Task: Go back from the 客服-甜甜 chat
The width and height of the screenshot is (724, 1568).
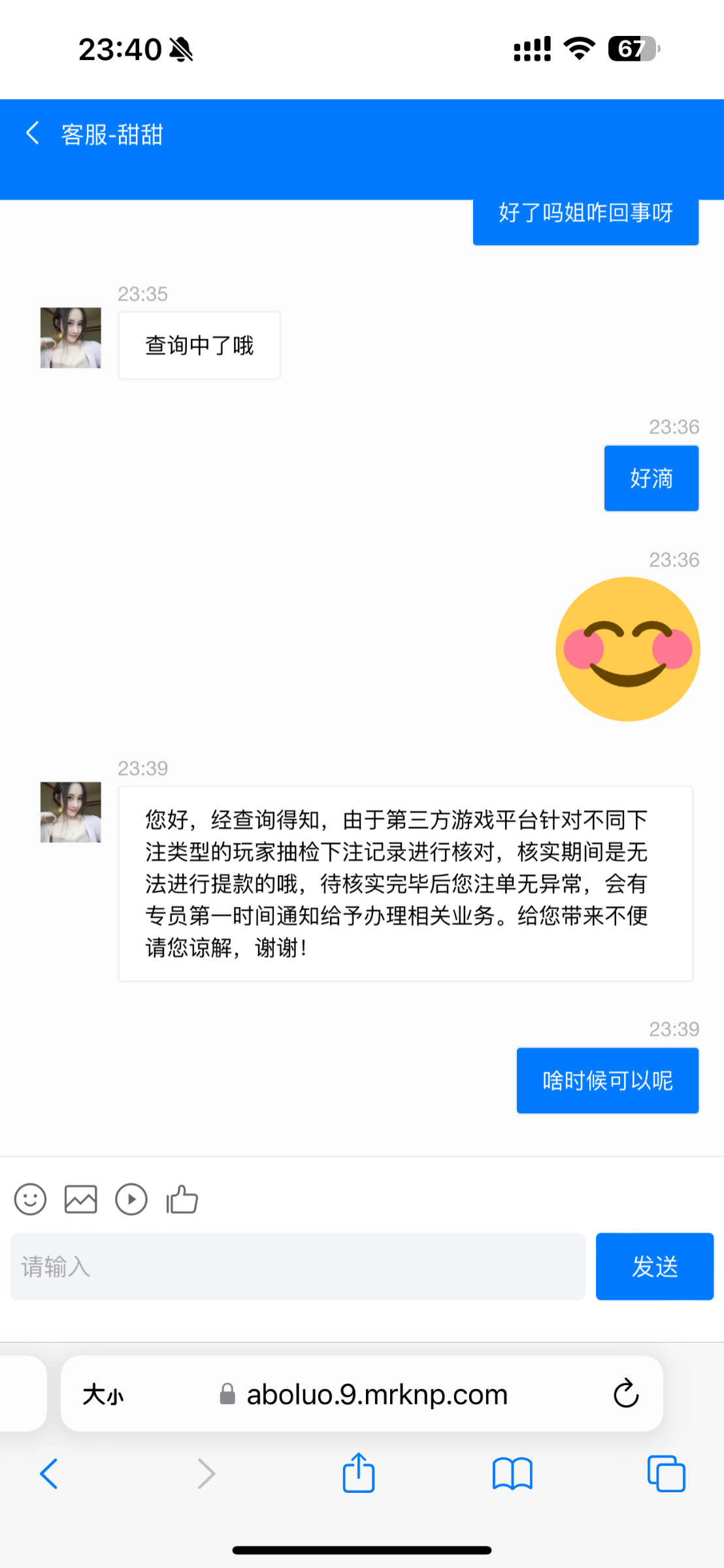Action: tap(33, 133)
